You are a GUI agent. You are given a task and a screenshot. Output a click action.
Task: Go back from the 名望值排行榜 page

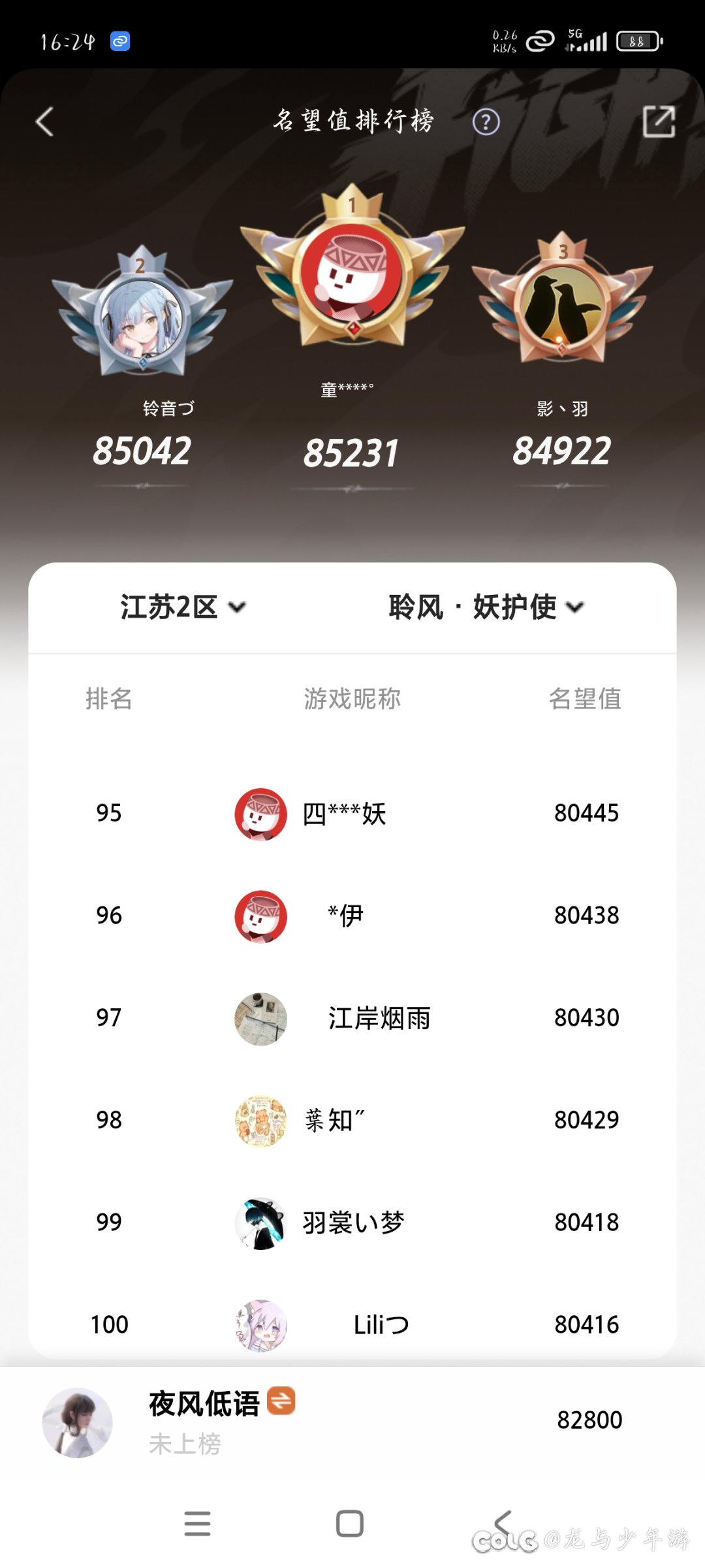tap(44, 121)
